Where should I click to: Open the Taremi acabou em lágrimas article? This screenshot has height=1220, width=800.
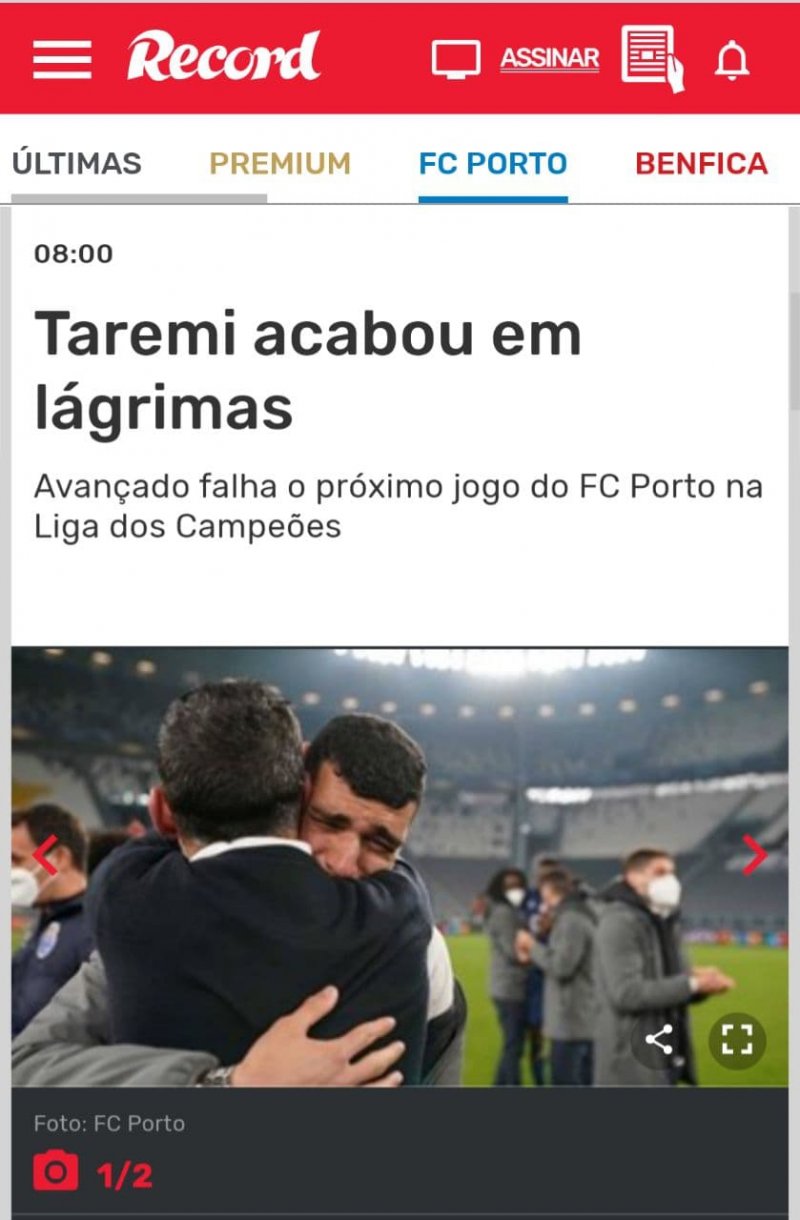click(x=307, y=371)
